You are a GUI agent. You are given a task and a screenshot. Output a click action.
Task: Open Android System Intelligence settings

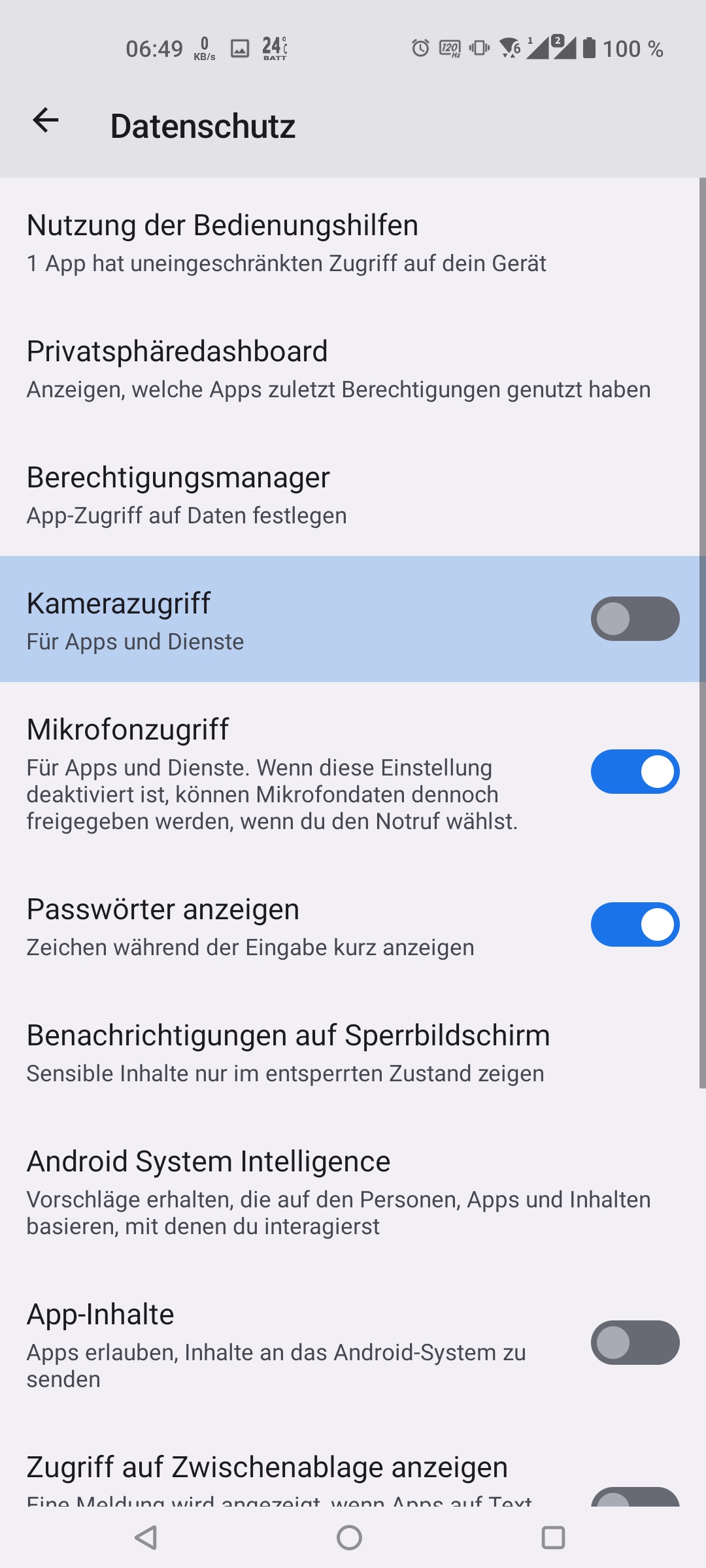[338, 1192]
